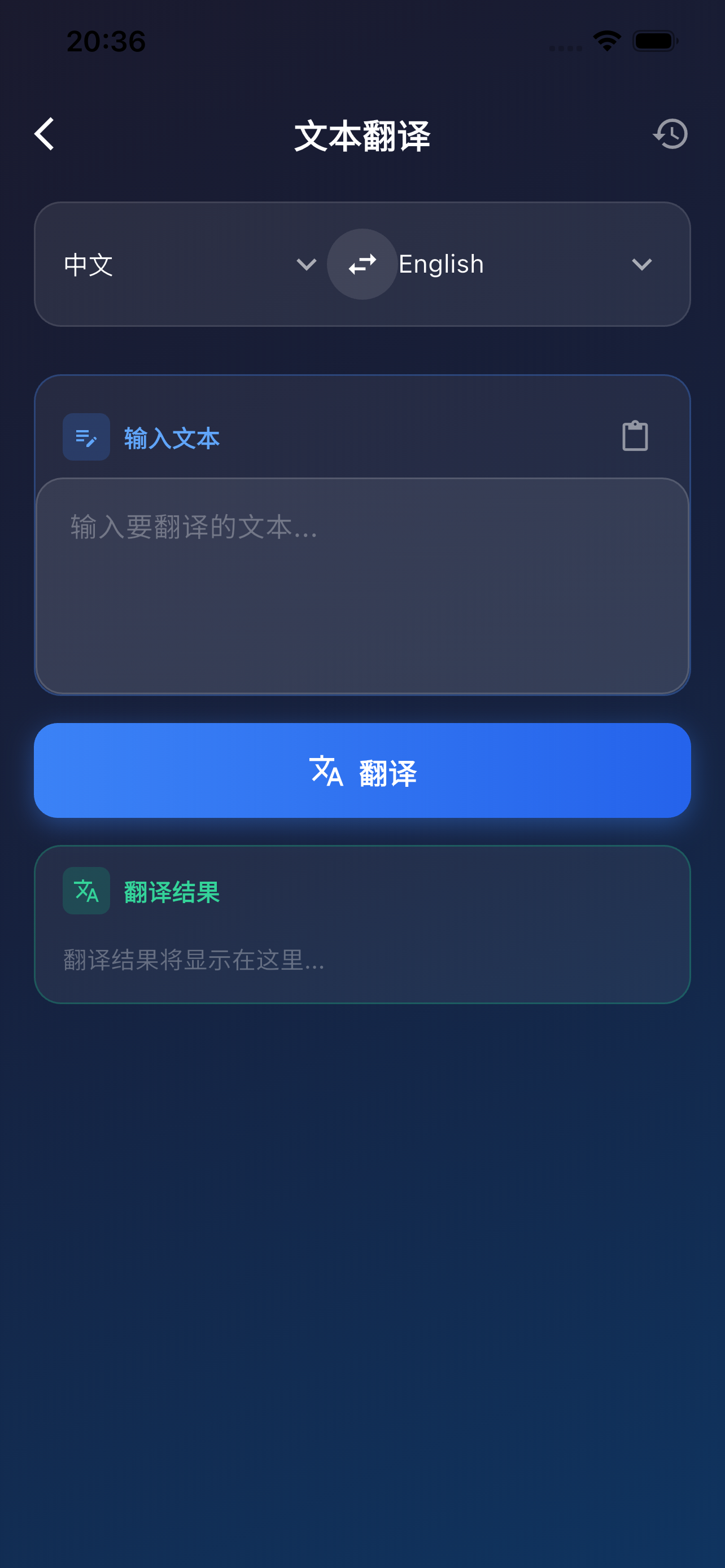725x1568 pixels.
Task: Expand the source language chevron
Action: click(x=306, y=264)
